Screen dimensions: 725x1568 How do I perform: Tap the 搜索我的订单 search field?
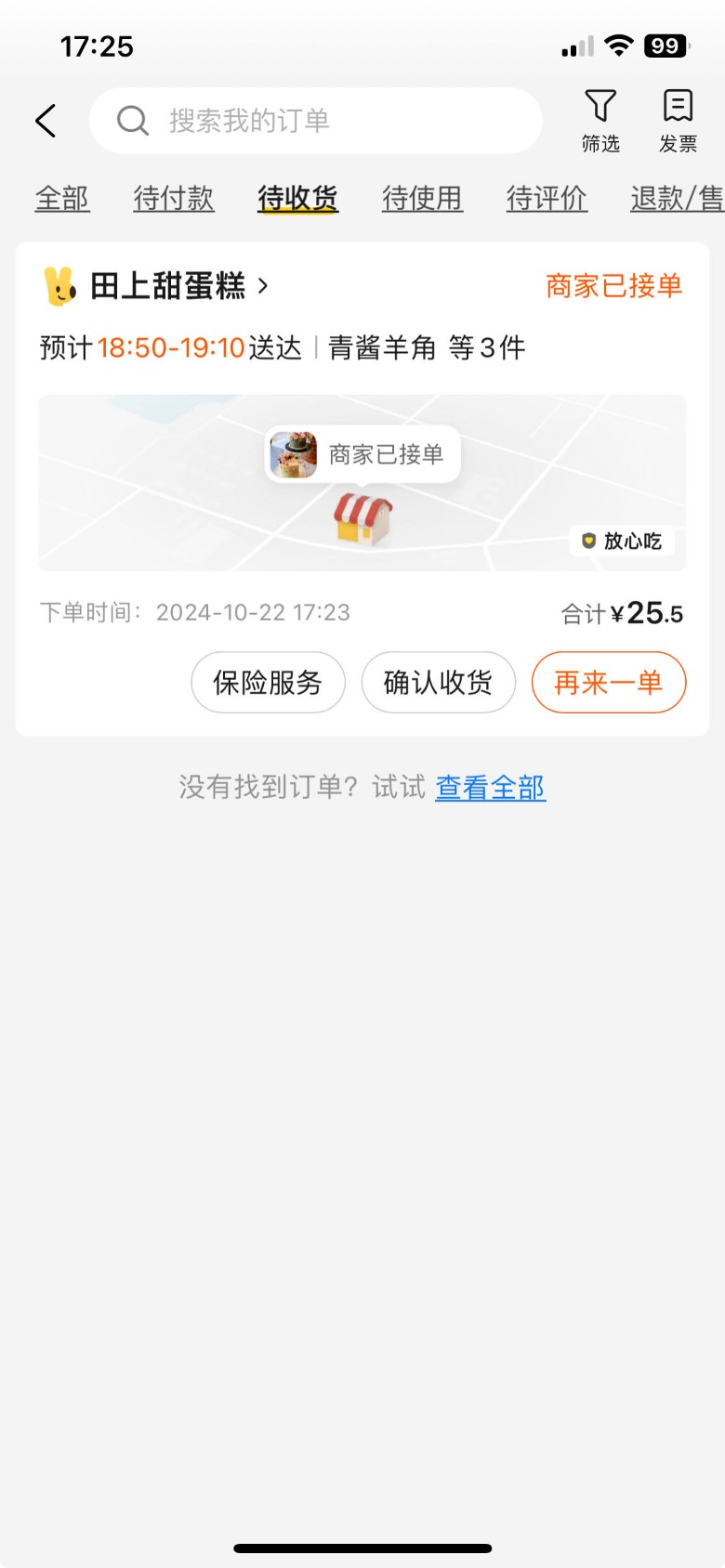pyautogui.click(x=316, y=121)
